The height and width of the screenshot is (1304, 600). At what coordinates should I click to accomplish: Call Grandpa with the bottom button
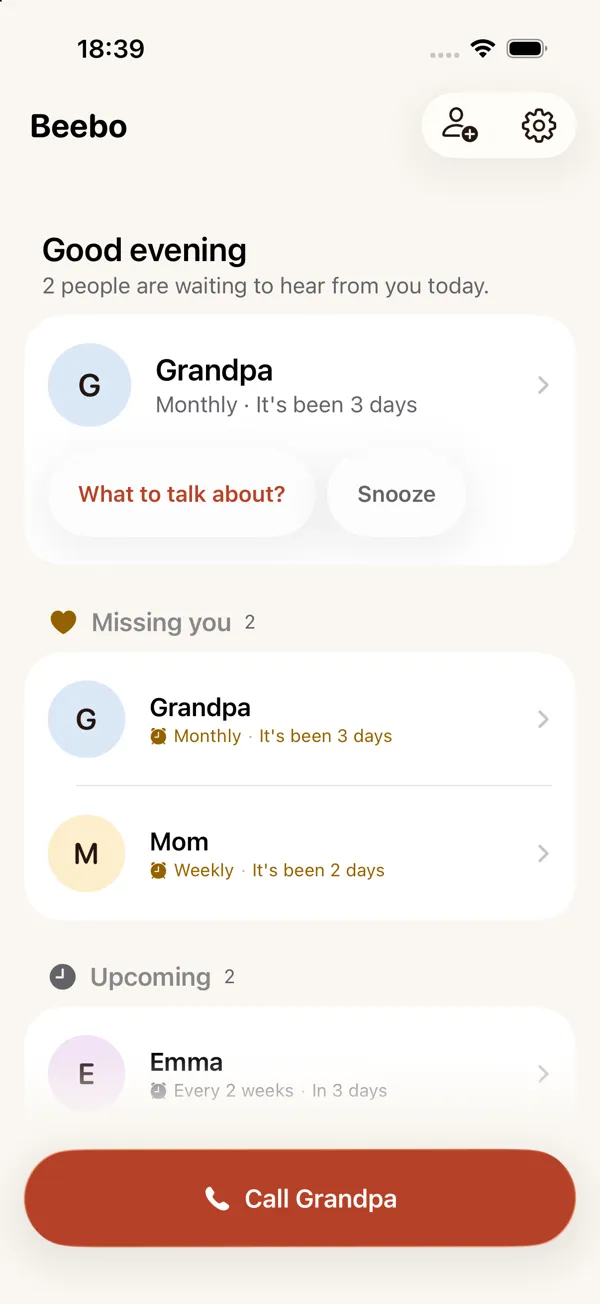(x=300, y=1198)
